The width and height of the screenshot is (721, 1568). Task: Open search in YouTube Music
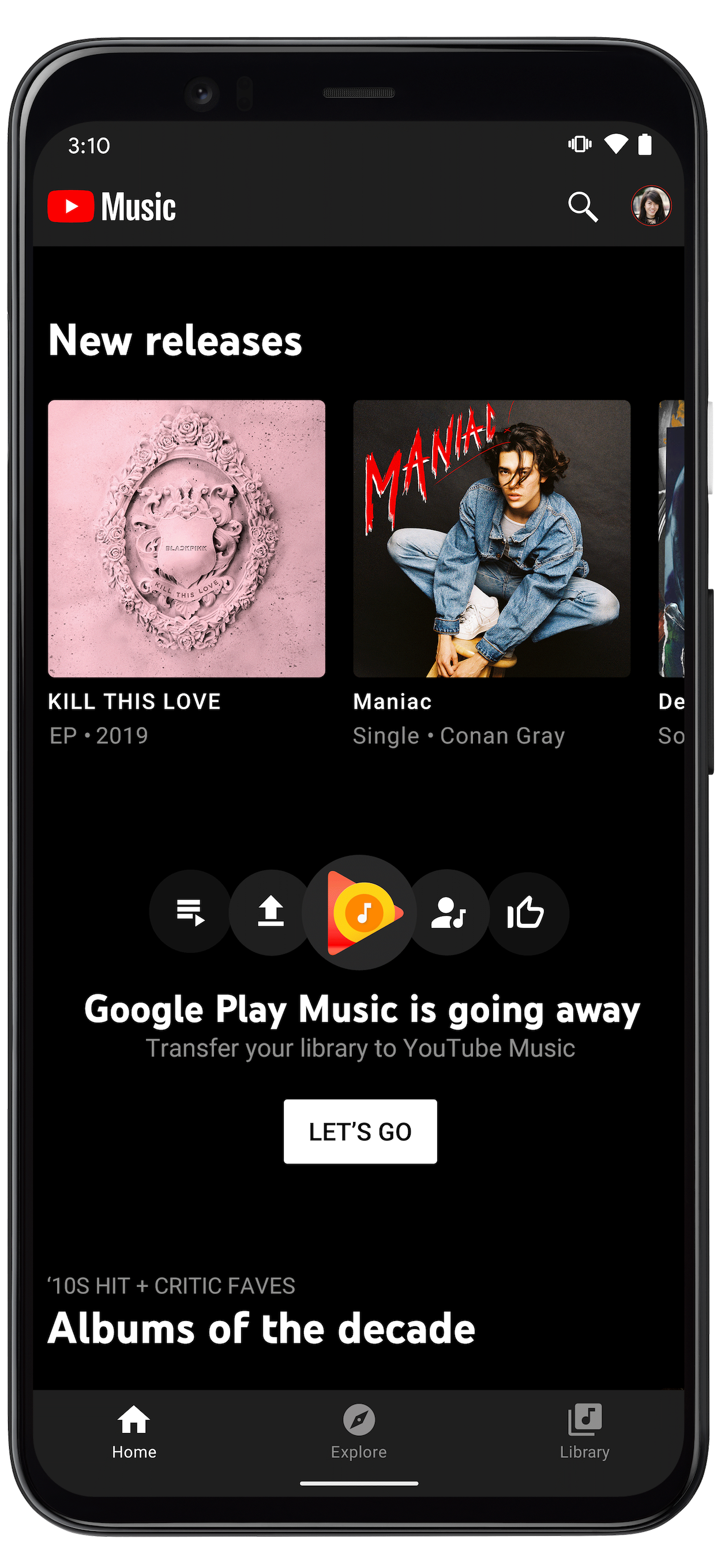pos(584,206)
